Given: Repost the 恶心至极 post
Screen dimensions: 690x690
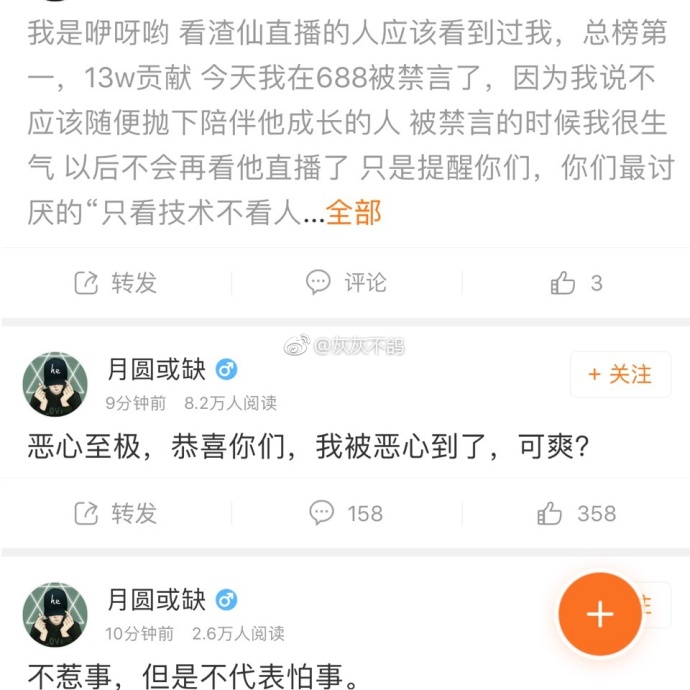Looking at the screenshot, I should [x=115, y=513].
